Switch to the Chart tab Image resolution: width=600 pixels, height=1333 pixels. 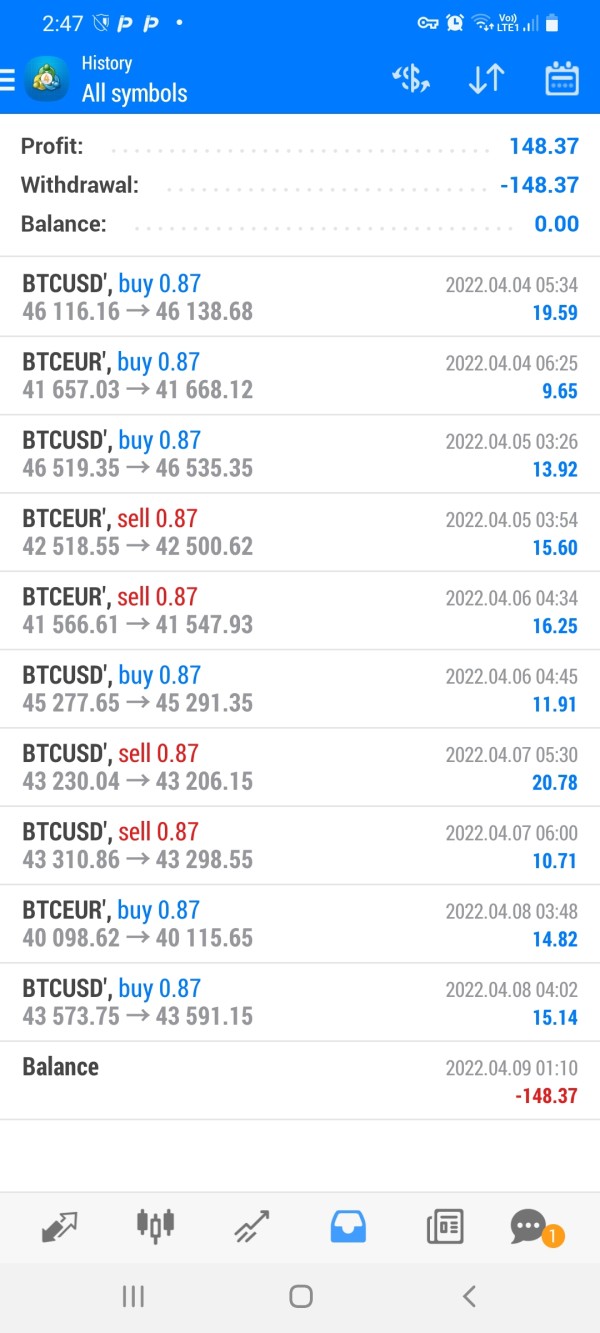tap(155, 1225)
